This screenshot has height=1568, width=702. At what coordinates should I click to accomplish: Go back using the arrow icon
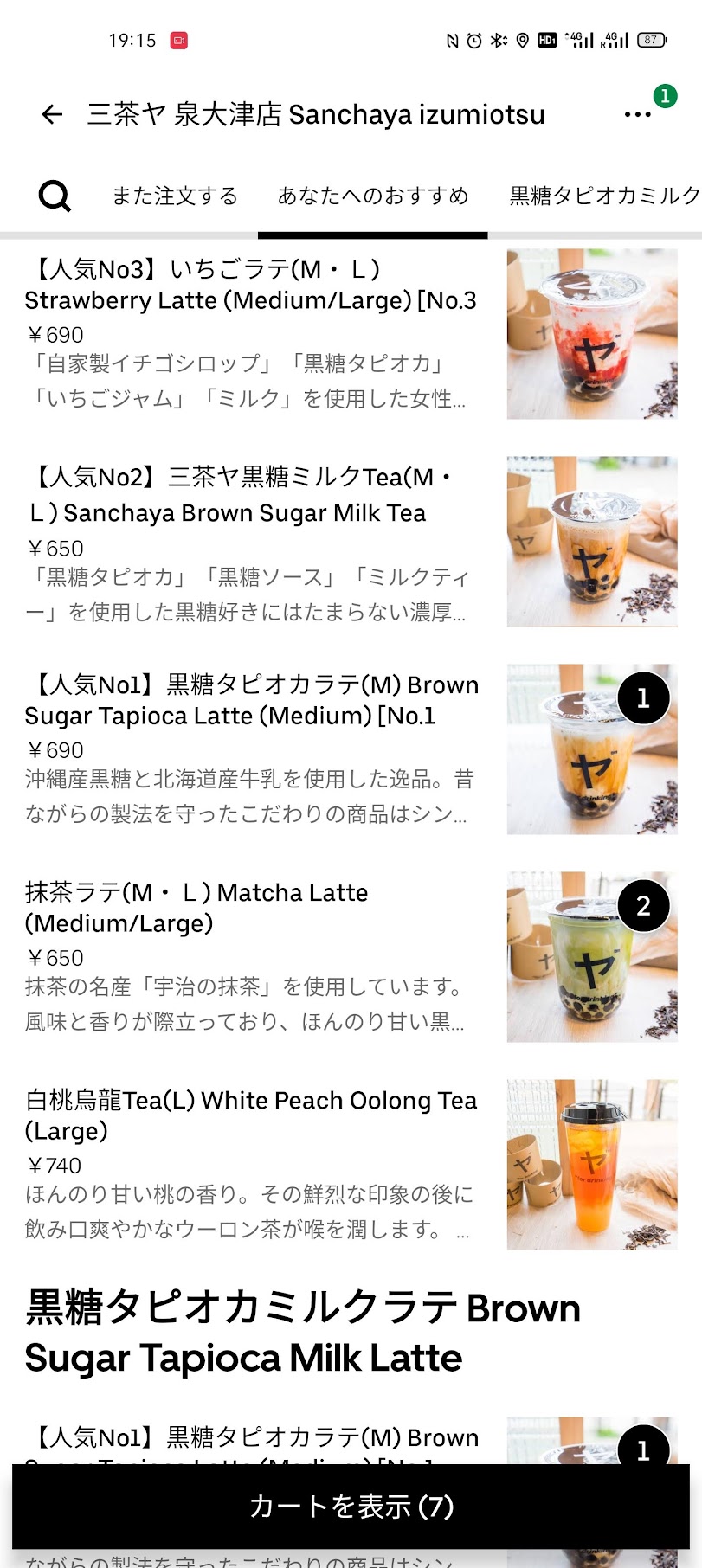(53, 114)
